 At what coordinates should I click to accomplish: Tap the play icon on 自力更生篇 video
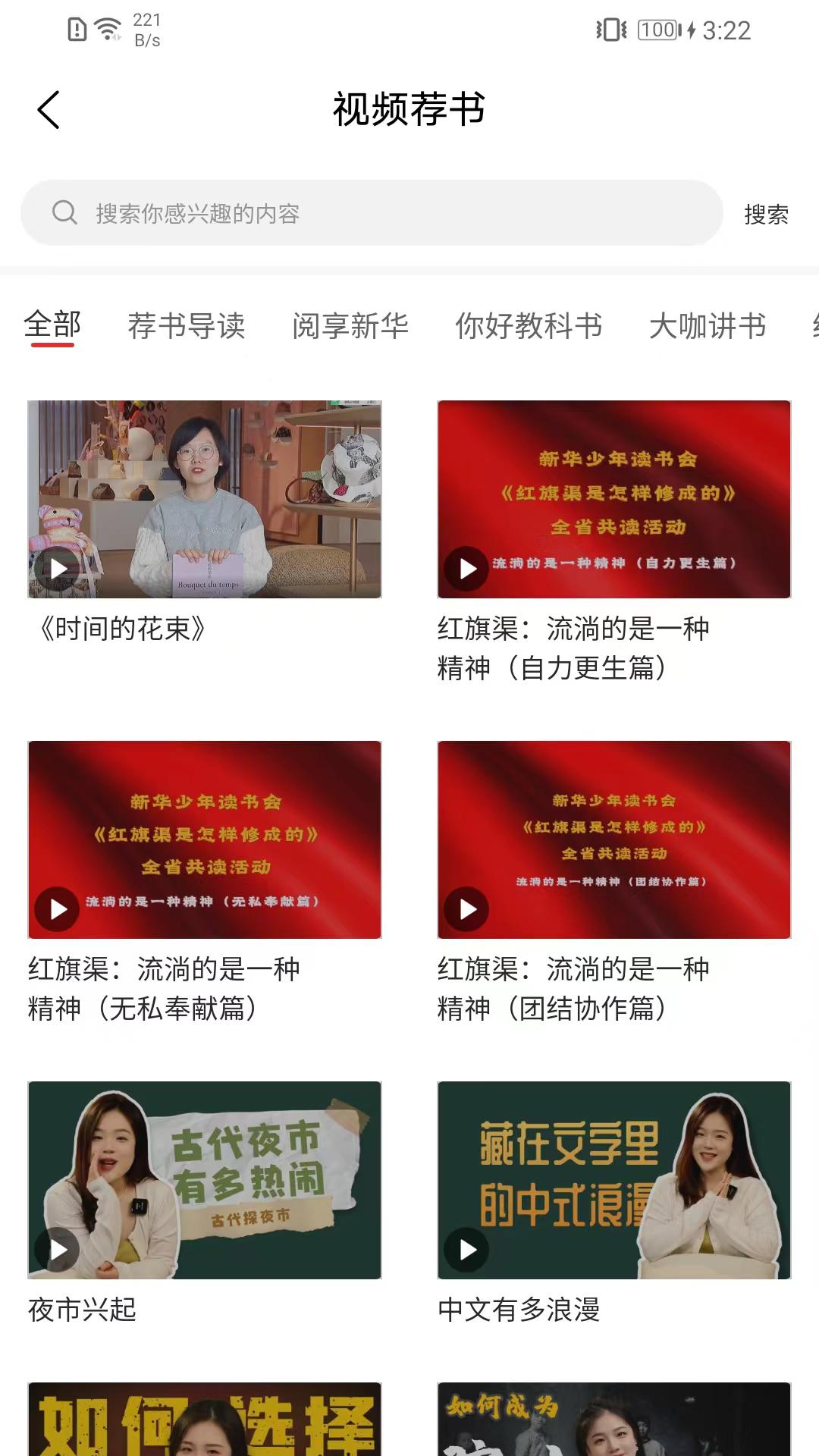[466, 567]
